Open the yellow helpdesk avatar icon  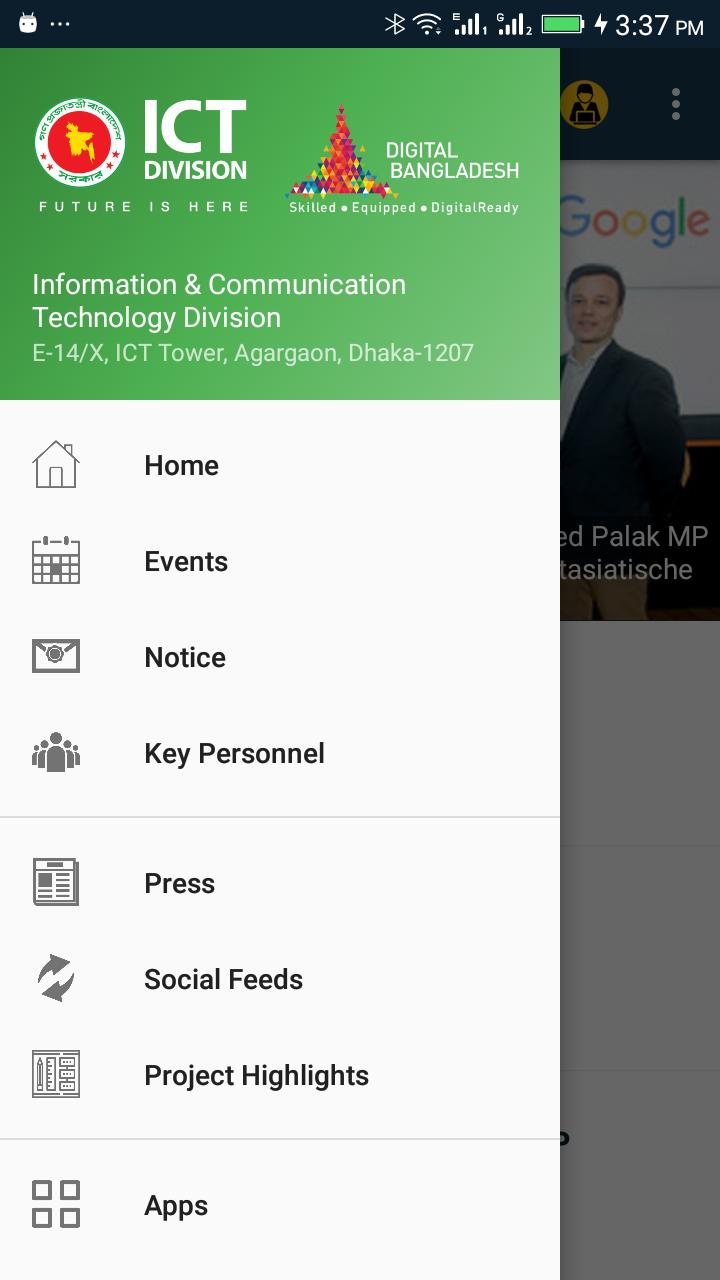point(588,104)
